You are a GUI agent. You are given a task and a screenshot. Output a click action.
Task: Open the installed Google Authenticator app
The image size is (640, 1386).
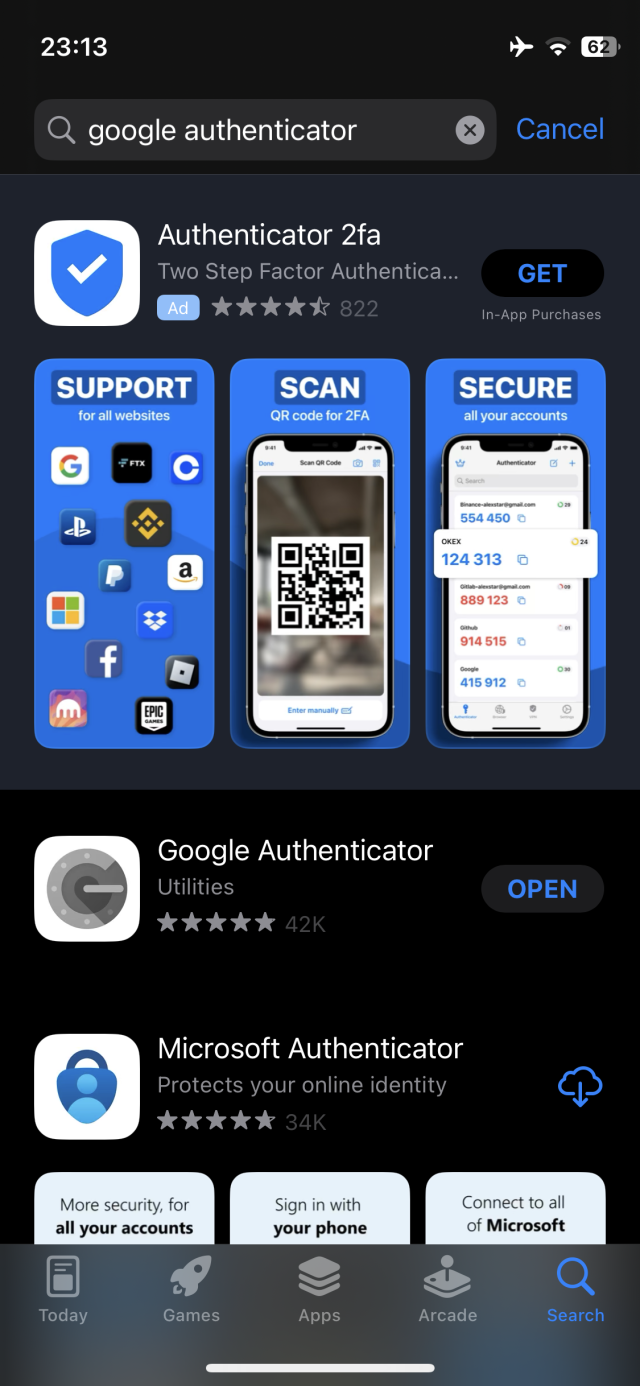pyautogui.click(x=542, y=889)
